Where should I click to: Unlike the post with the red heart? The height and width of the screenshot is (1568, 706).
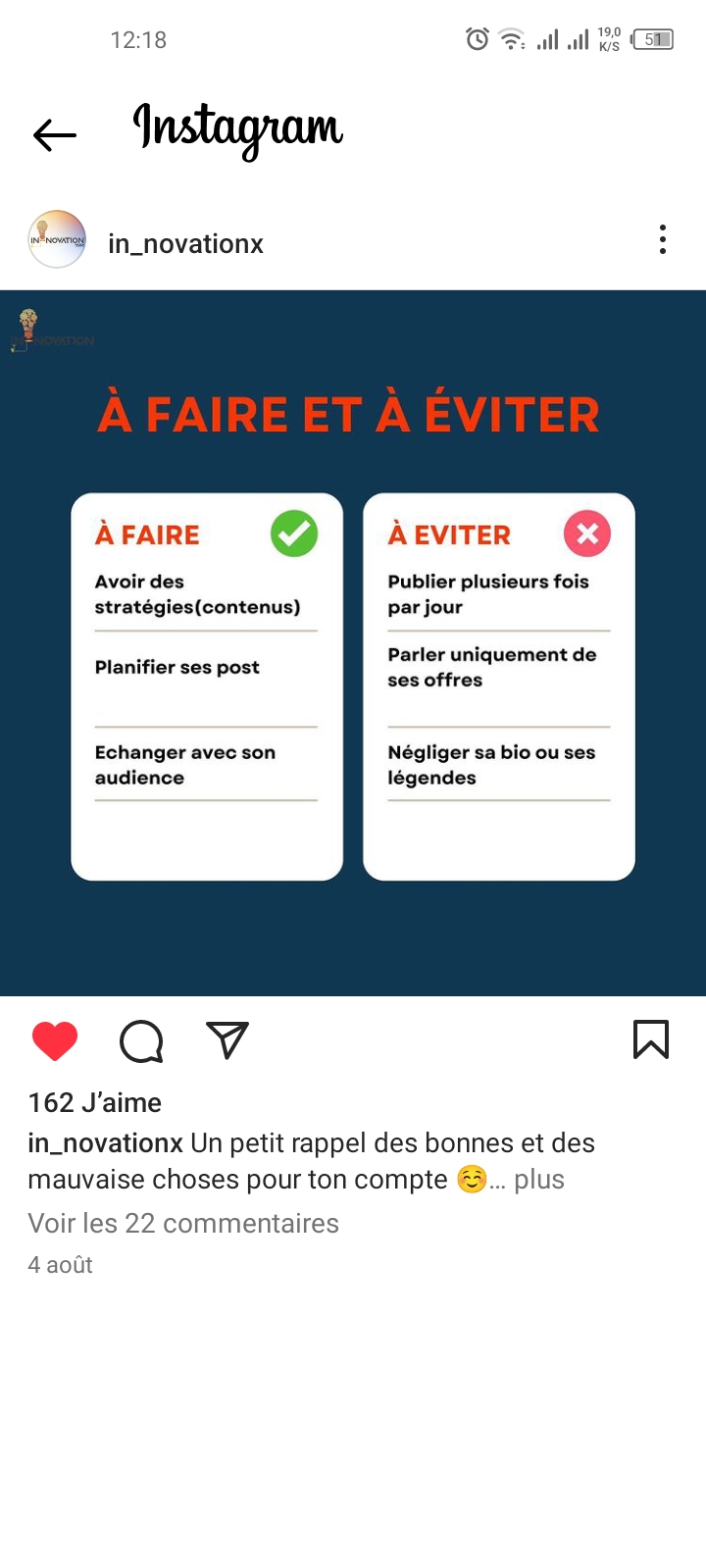point(55,1040)
